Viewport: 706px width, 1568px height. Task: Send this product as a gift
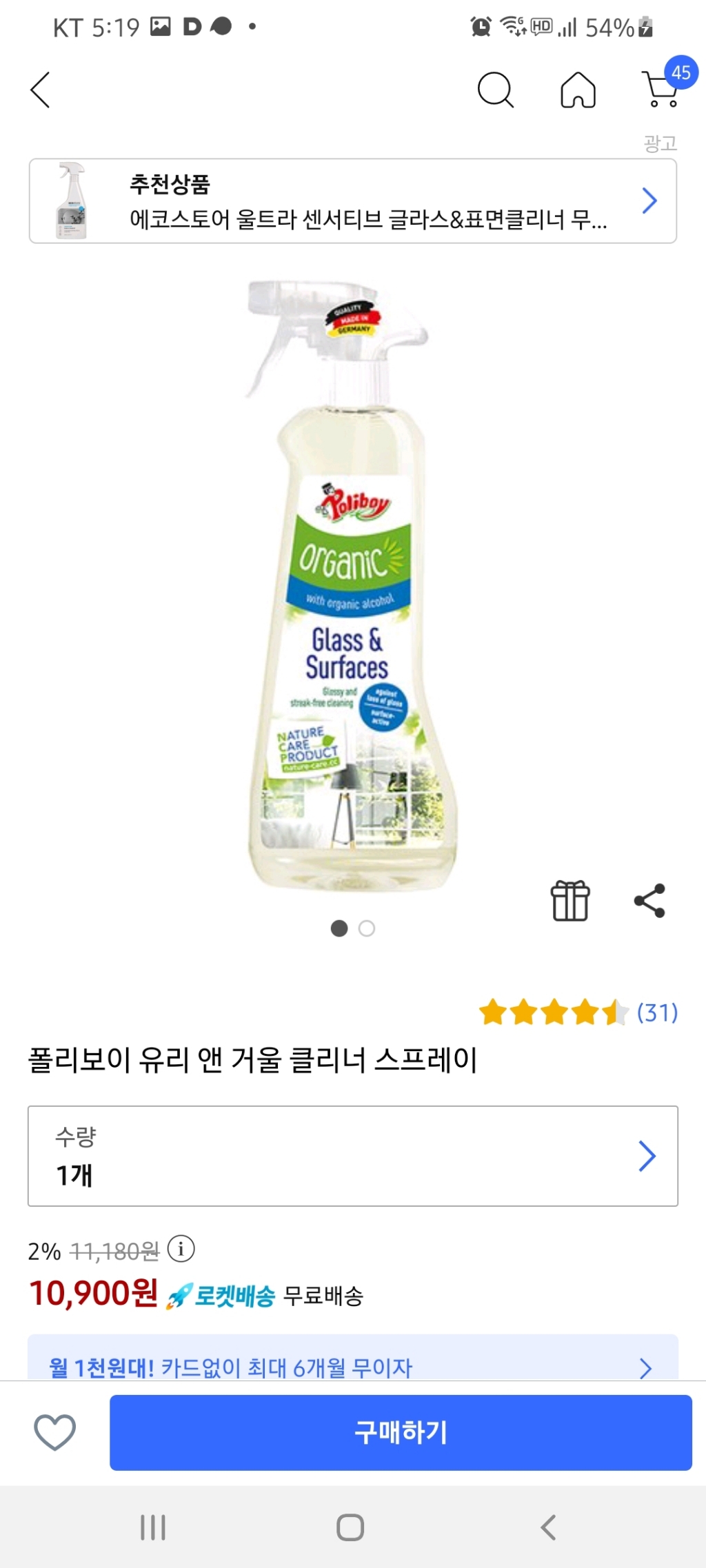[x=570, y=901]
